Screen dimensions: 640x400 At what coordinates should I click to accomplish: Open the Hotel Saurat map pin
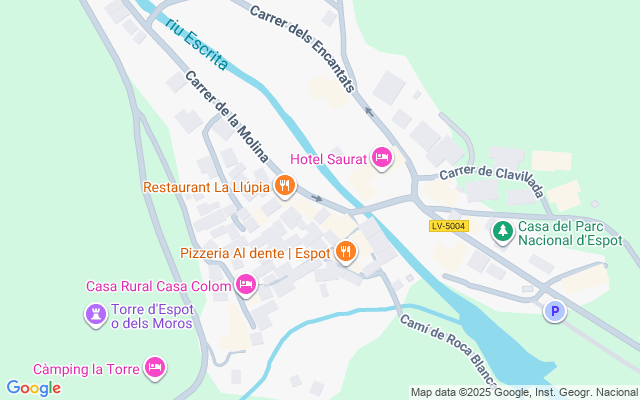tap(381, 158)
